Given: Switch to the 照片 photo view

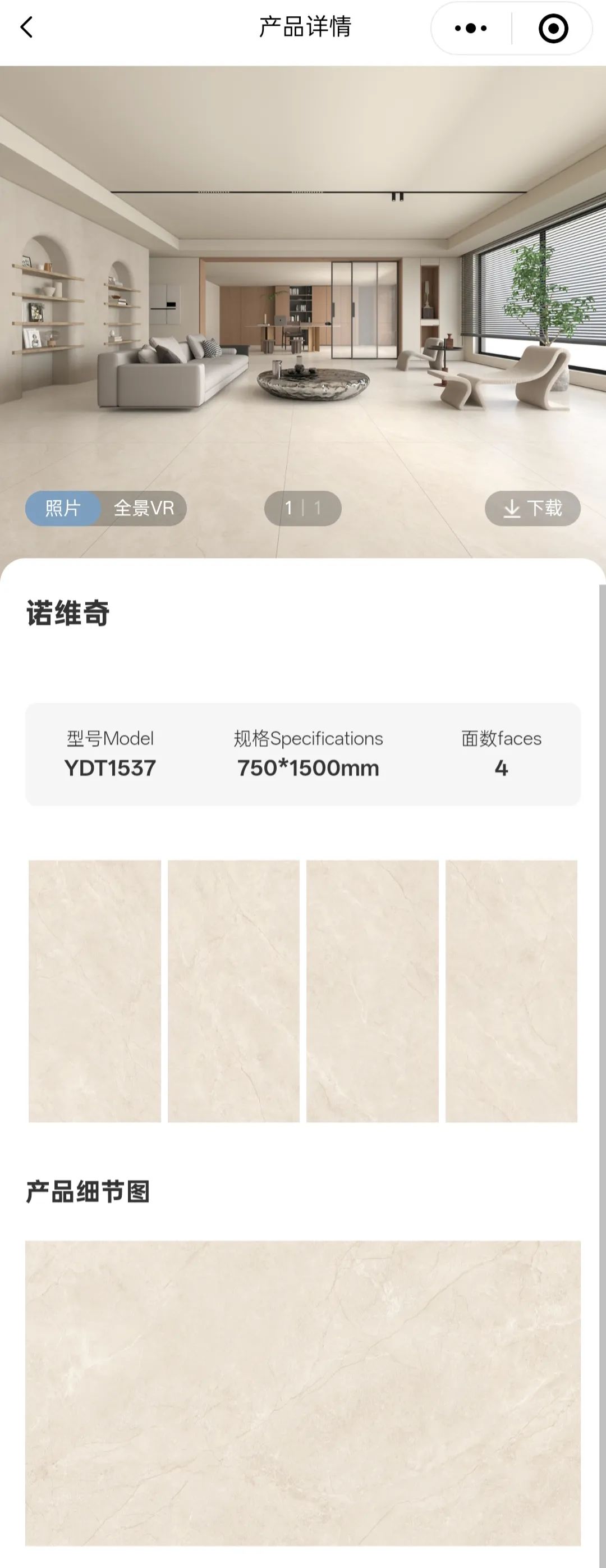Looking at the screenshot, I should pyautogui.click(x=63, y=508).
